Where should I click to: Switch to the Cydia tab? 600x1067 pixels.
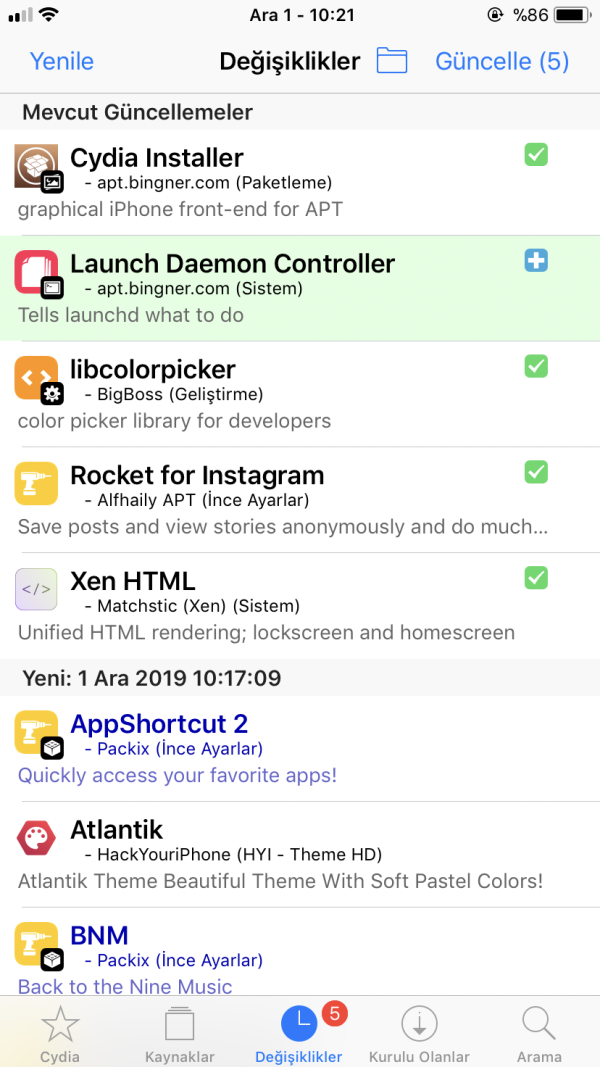point(60,1035)
